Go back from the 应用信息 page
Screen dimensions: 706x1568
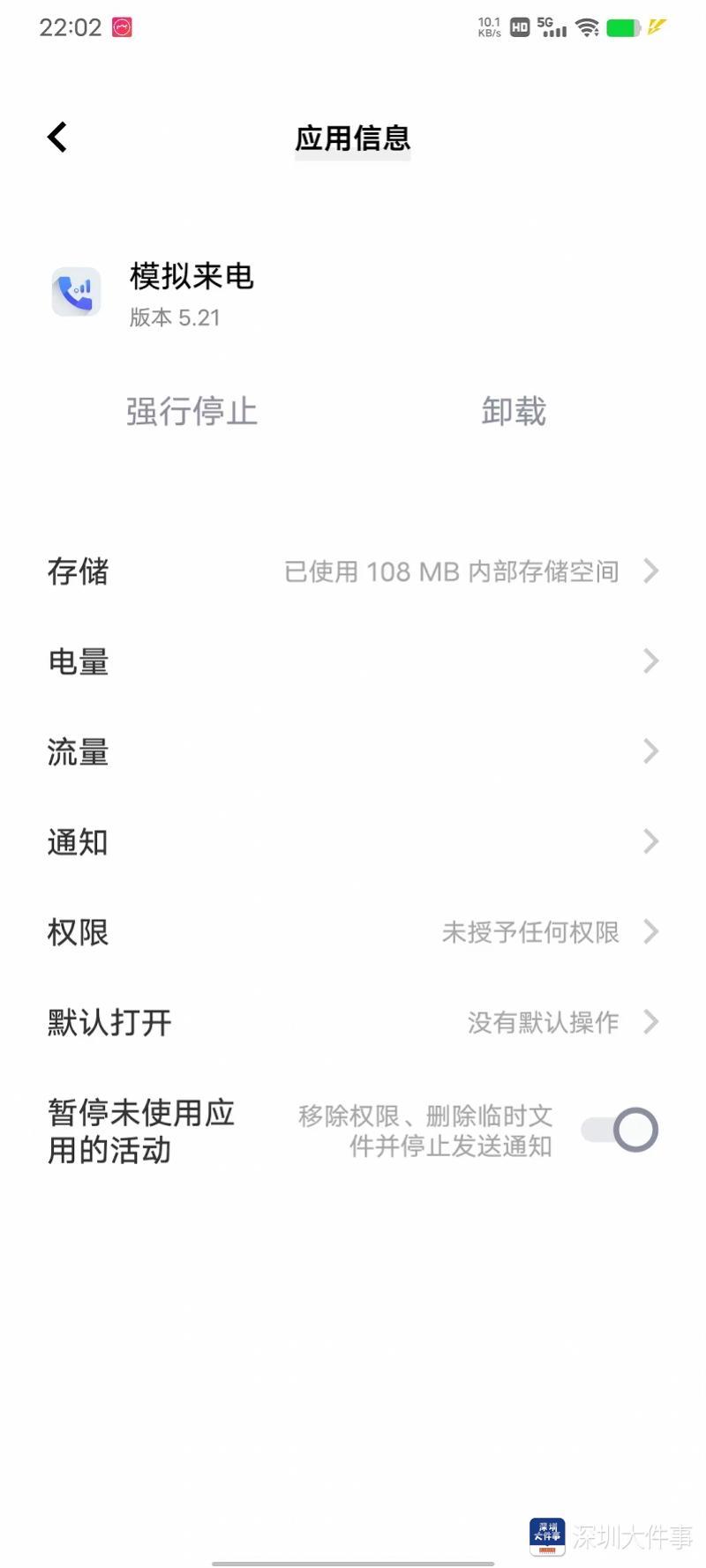coord(57,138)
